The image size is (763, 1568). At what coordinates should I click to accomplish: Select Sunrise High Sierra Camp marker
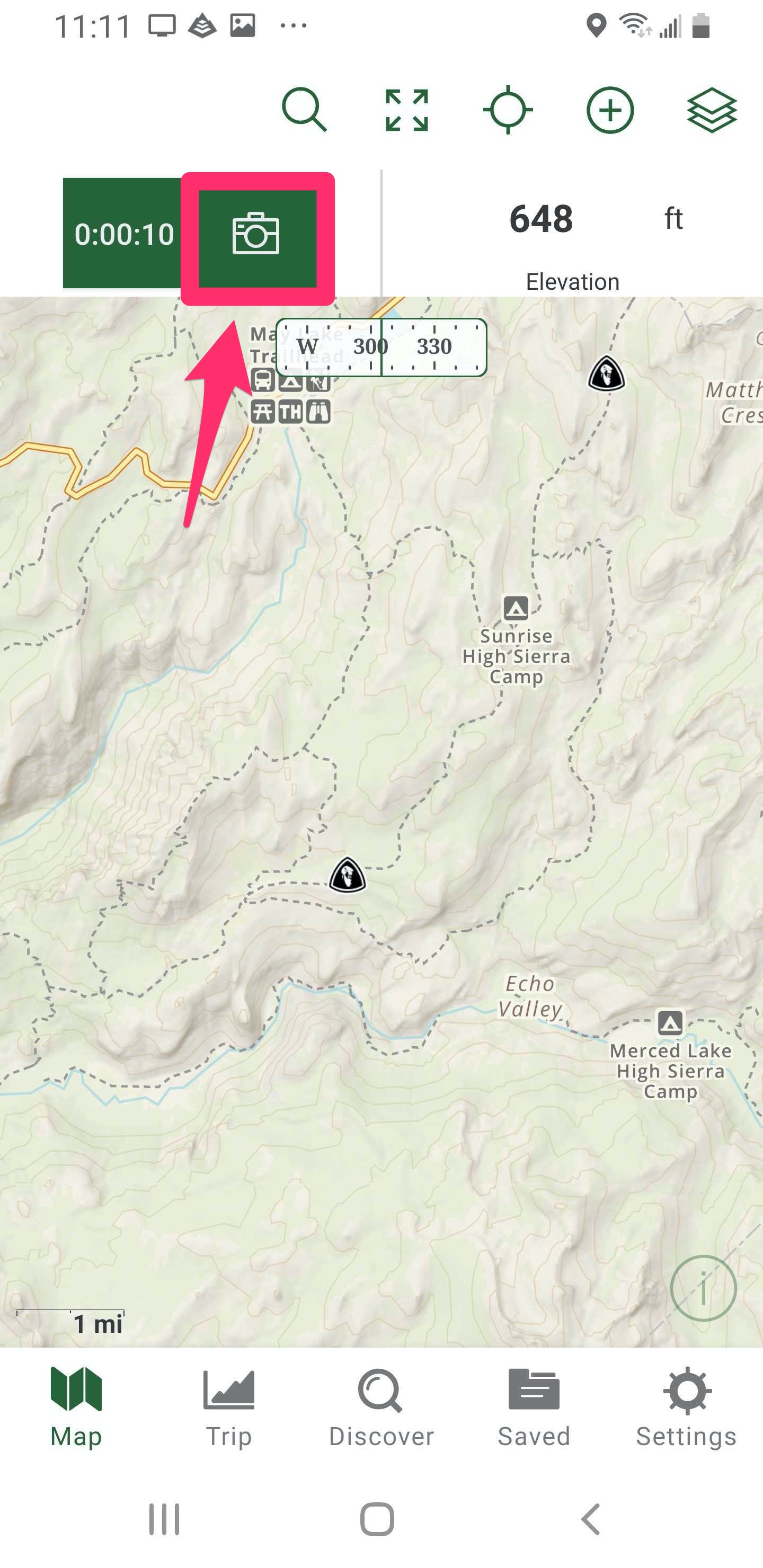(516, 608)
